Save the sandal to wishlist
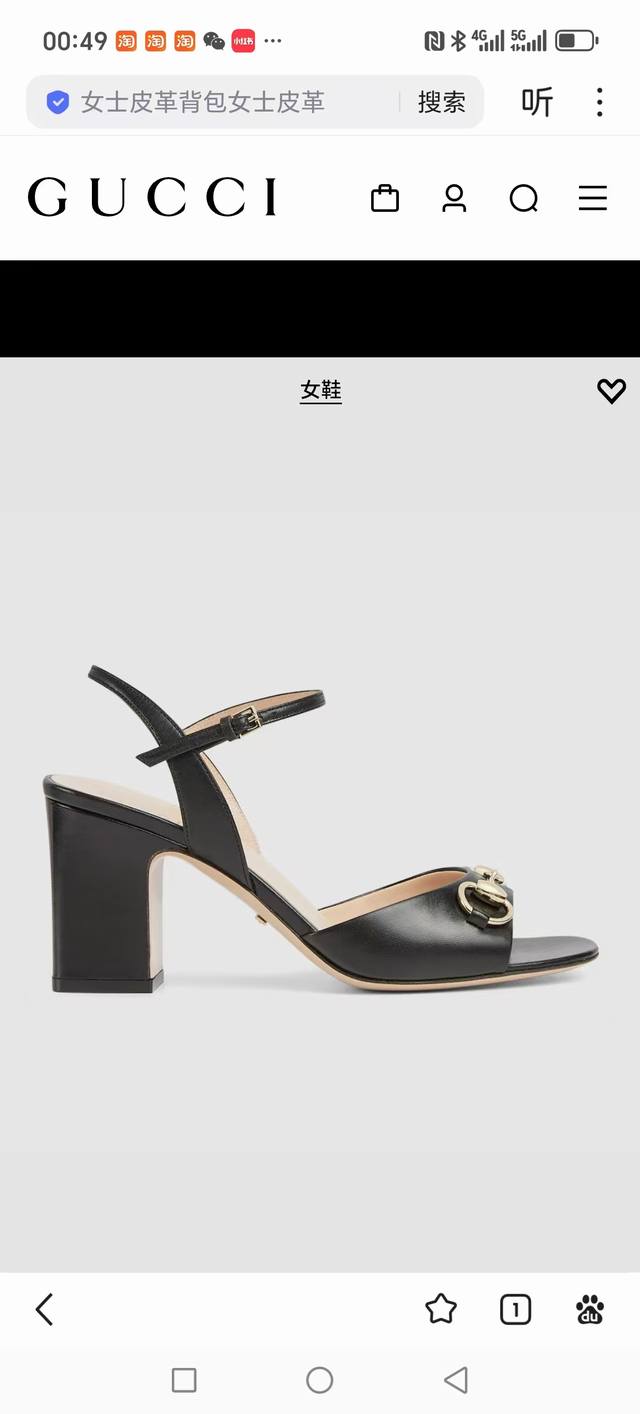The image size is (640, 1414). (611, 391)
